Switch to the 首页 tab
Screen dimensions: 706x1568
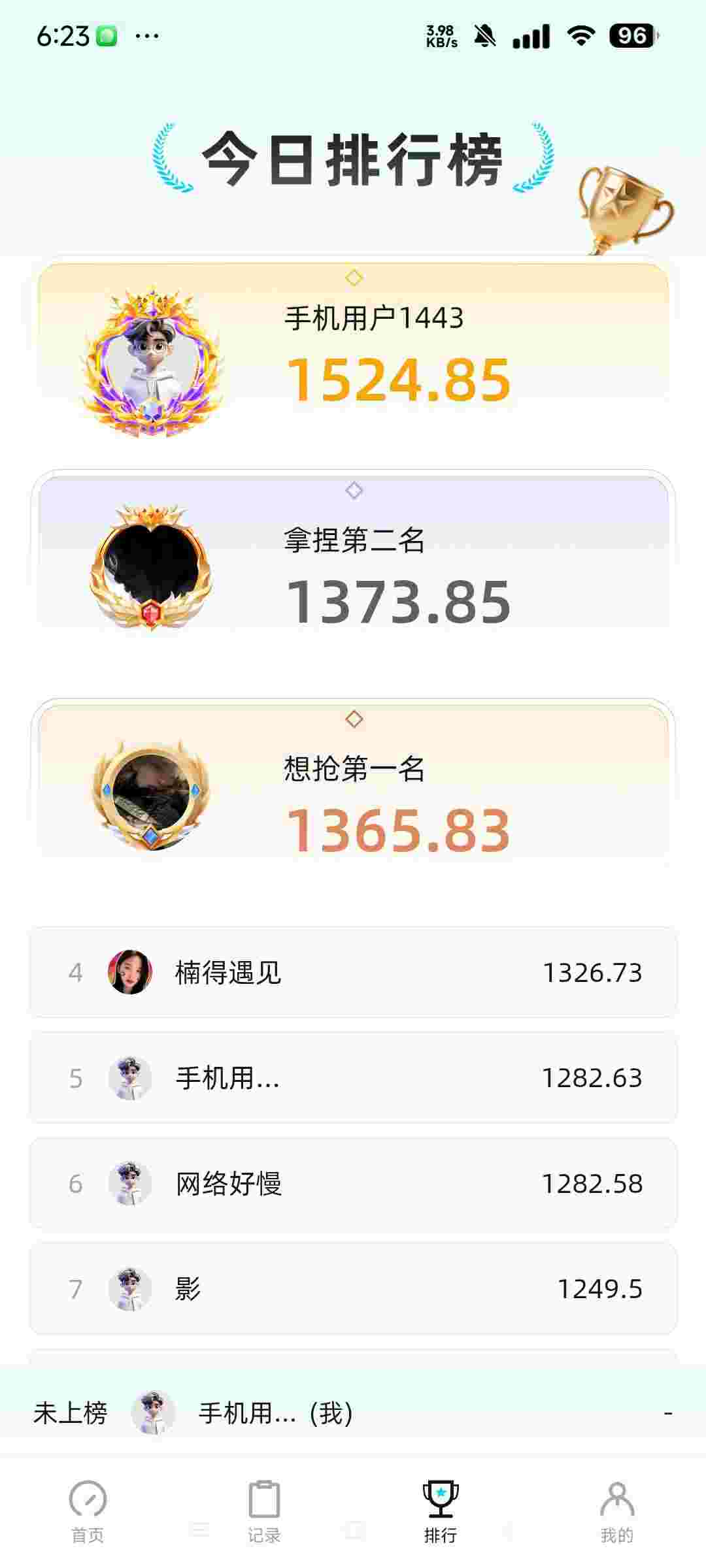[x=88, y=1511]
